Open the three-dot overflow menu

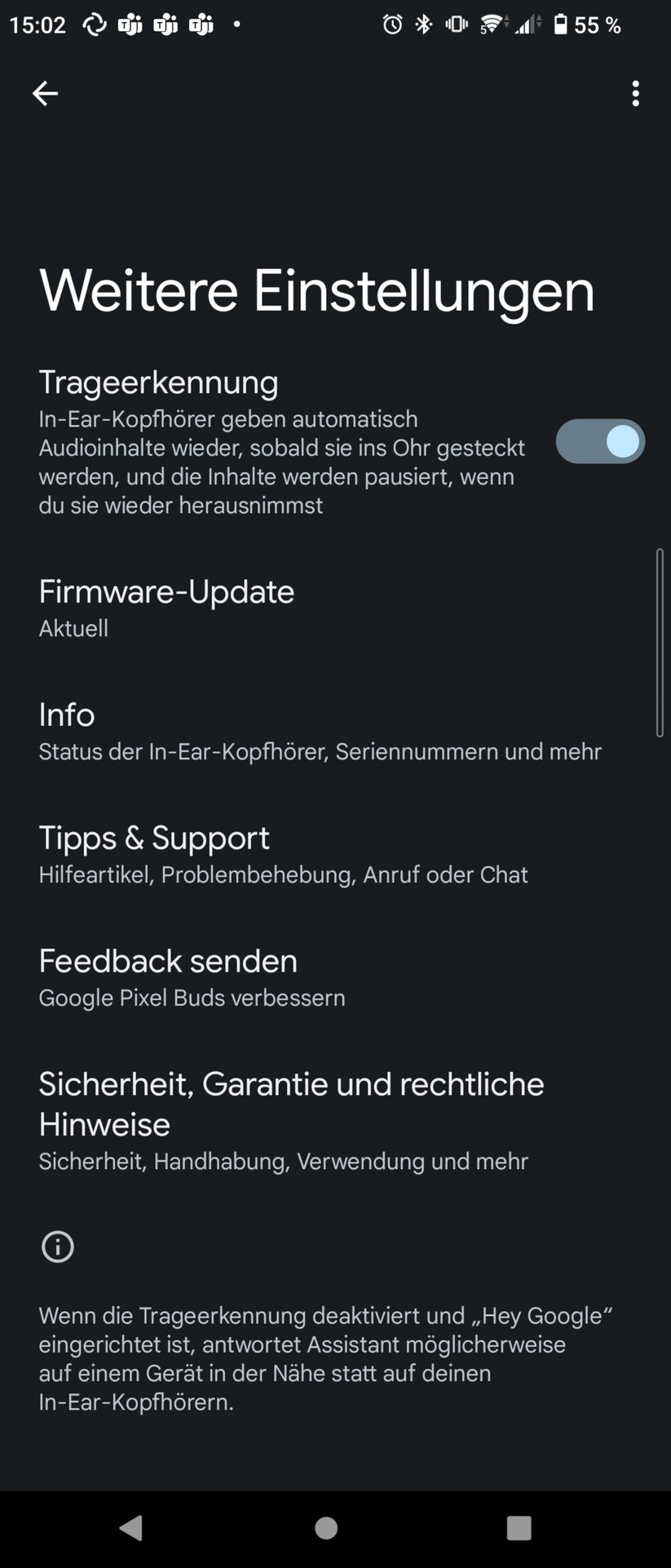point(635,94)
